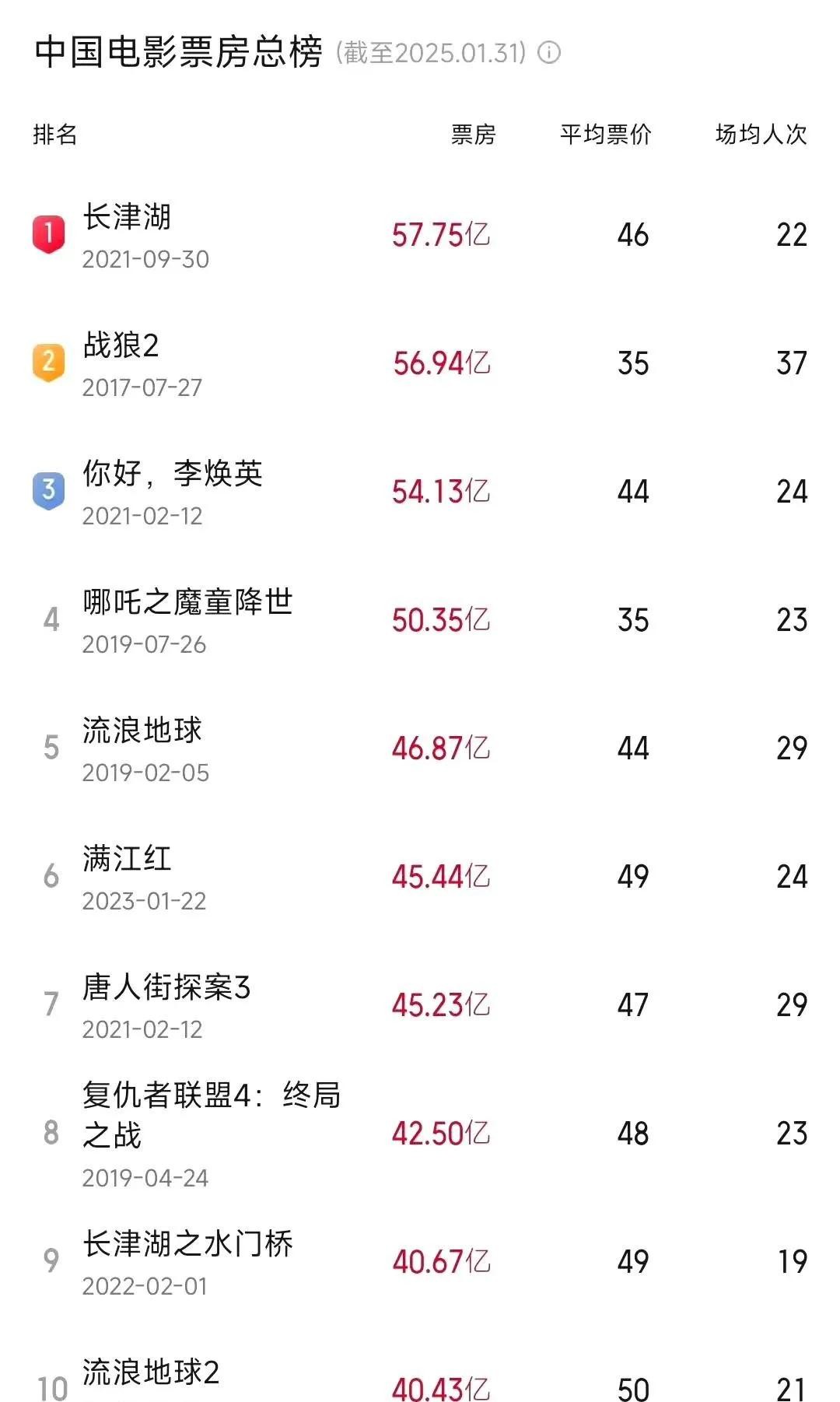The height and width of the screenshot is (1402, 840).
Task: Open 唐人街探案3 movie page
Action: (166, 988)
